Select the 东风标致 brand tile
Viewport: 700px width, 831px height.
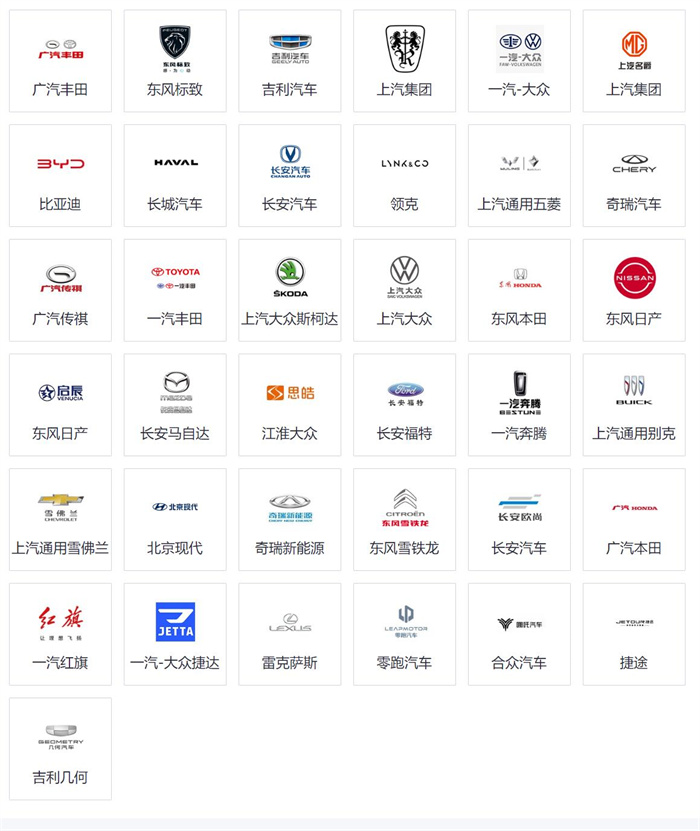tap(175, 61)
